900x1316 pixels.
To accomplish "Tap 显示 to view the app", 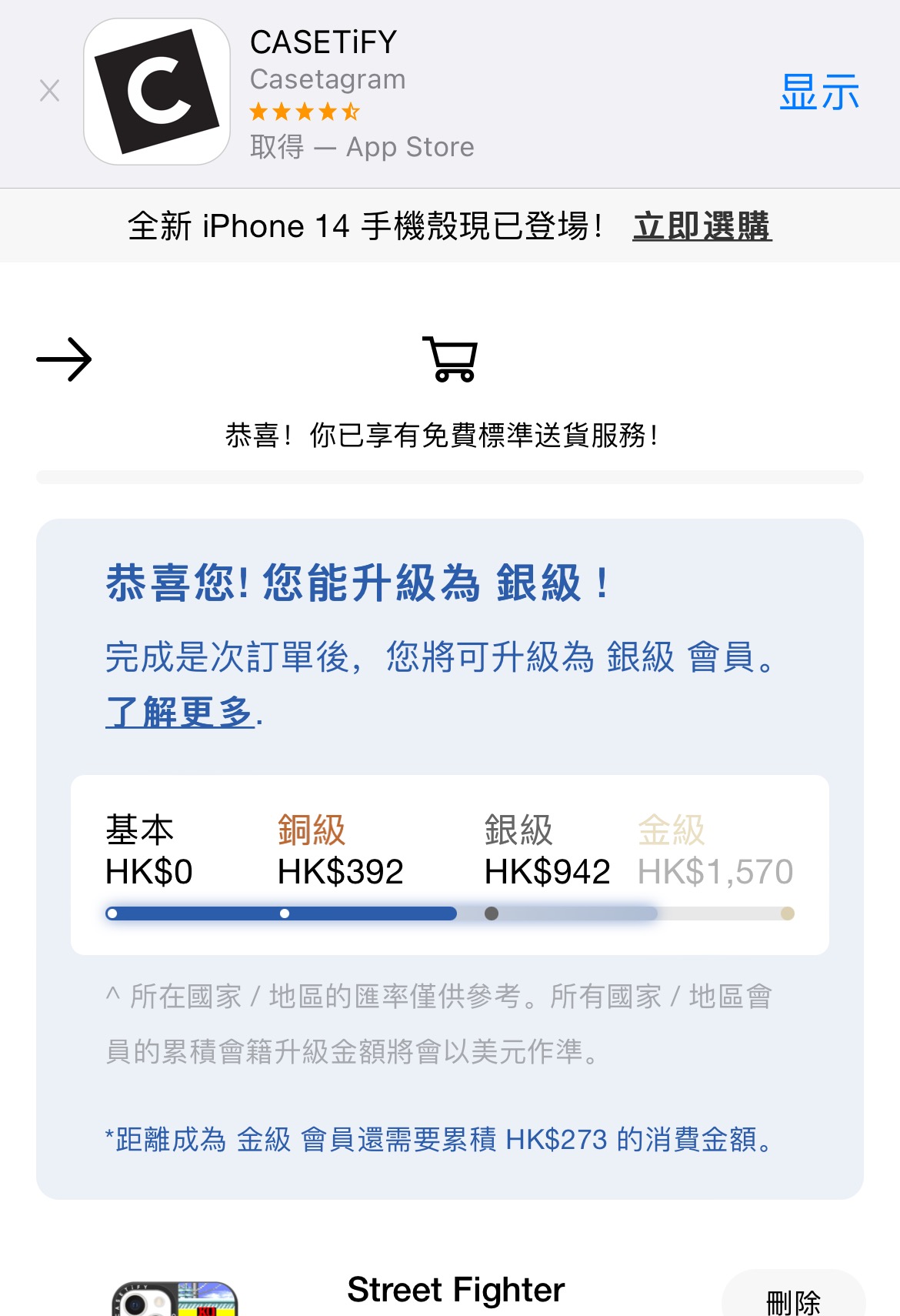I will (x=818, y=92).
